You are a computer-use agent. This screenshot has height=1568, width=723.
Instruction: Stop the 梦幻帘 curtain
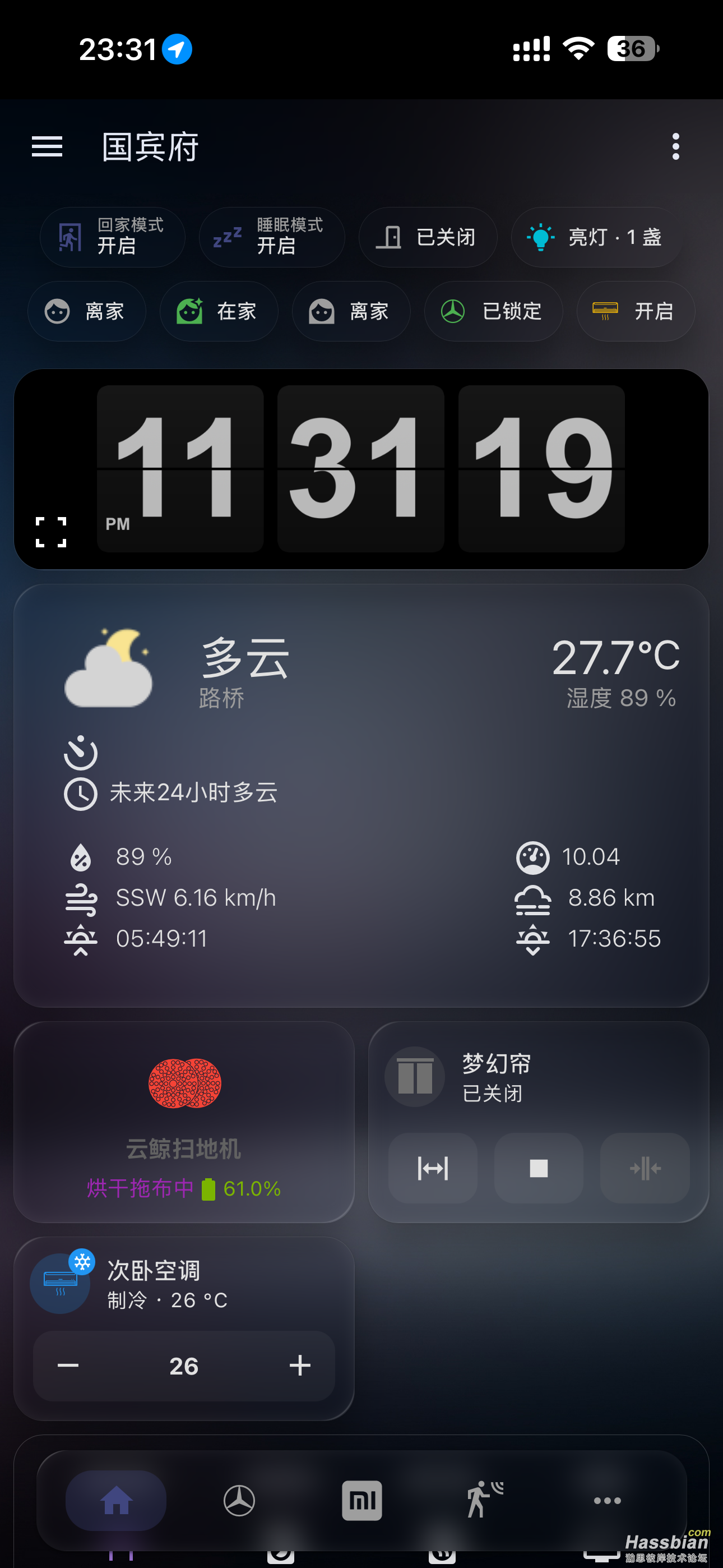(x=539, y=1168)
